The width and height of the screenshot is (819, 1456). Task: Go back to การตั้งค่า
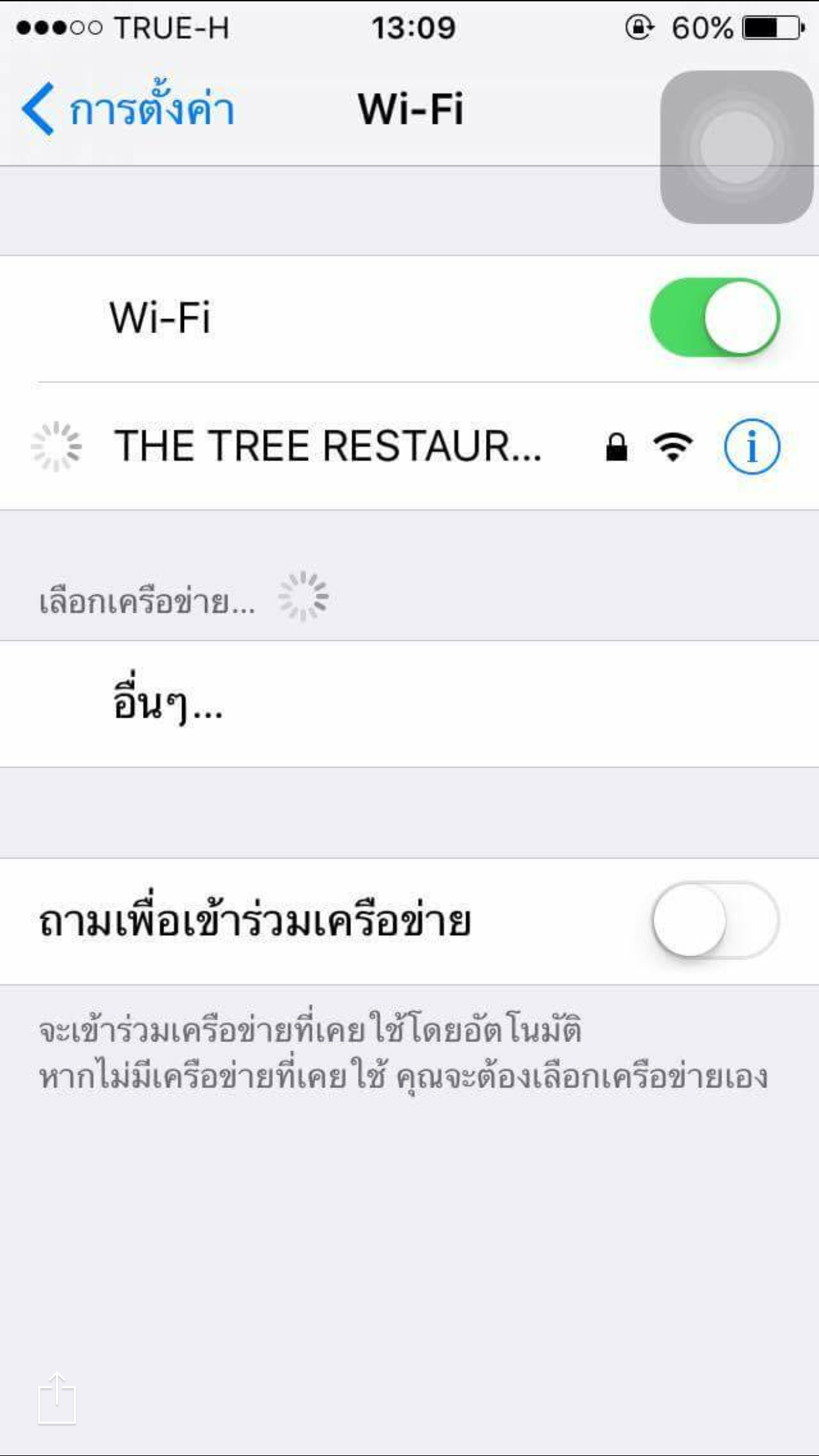tap(128, 109)
